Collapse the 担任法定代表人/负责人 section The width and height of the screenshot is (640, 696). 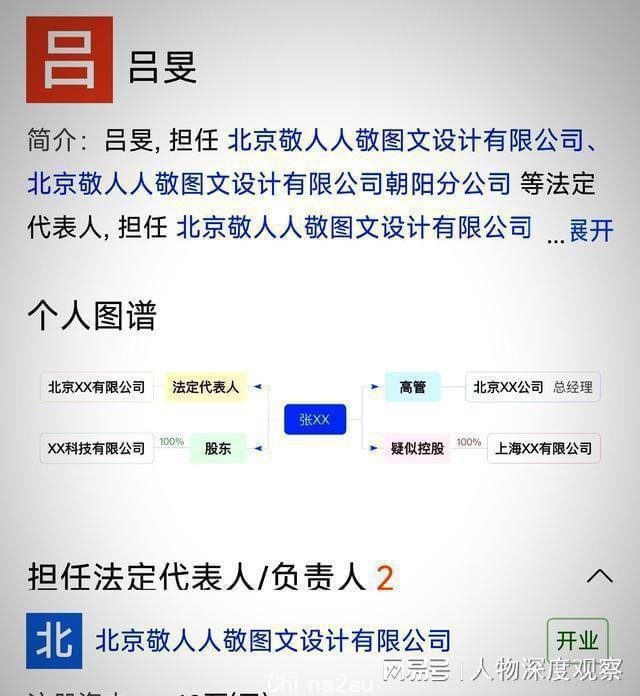pos(599,576)
